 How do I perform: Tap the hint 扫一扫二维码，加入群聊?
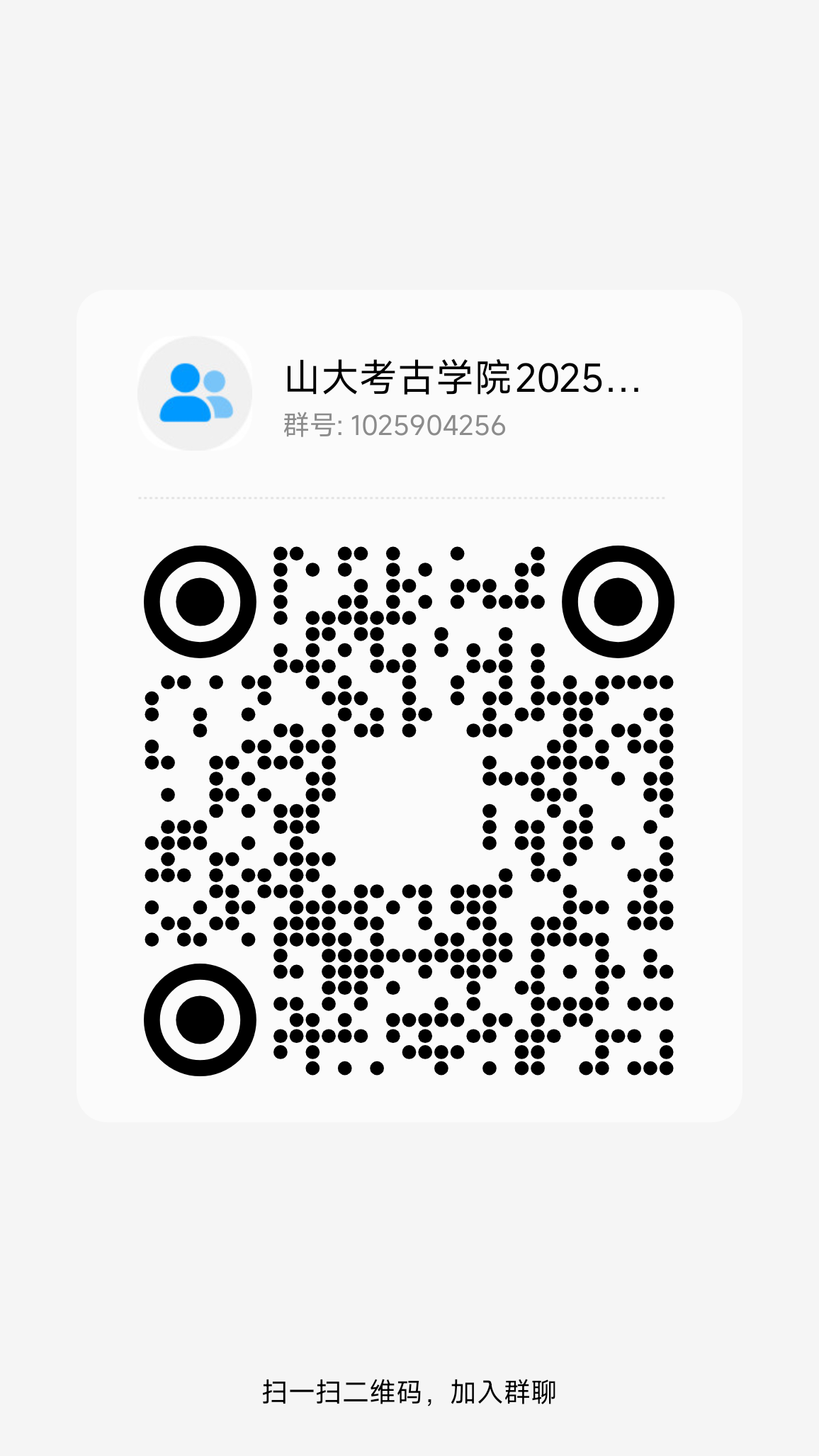[x=409, y=1390]
